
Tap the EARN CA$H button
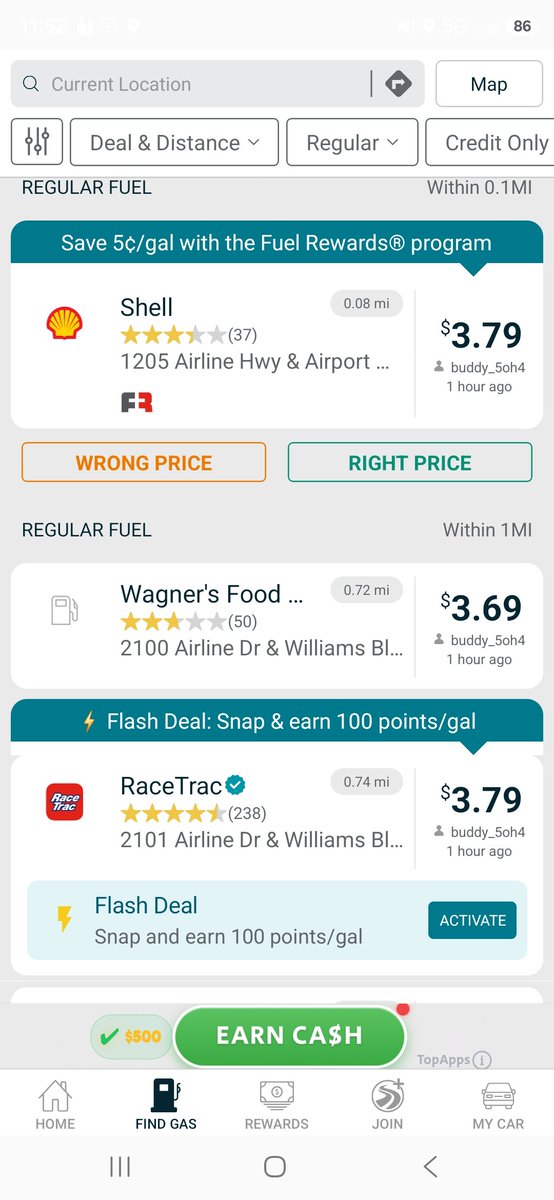289,1036
